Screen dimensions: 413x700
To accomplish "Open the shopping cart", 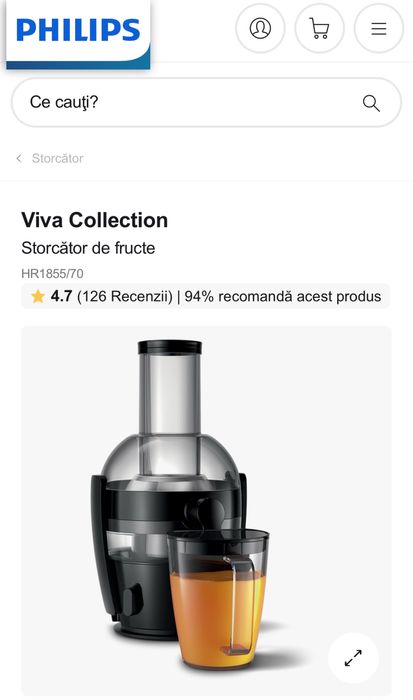I will click(320, 29).
